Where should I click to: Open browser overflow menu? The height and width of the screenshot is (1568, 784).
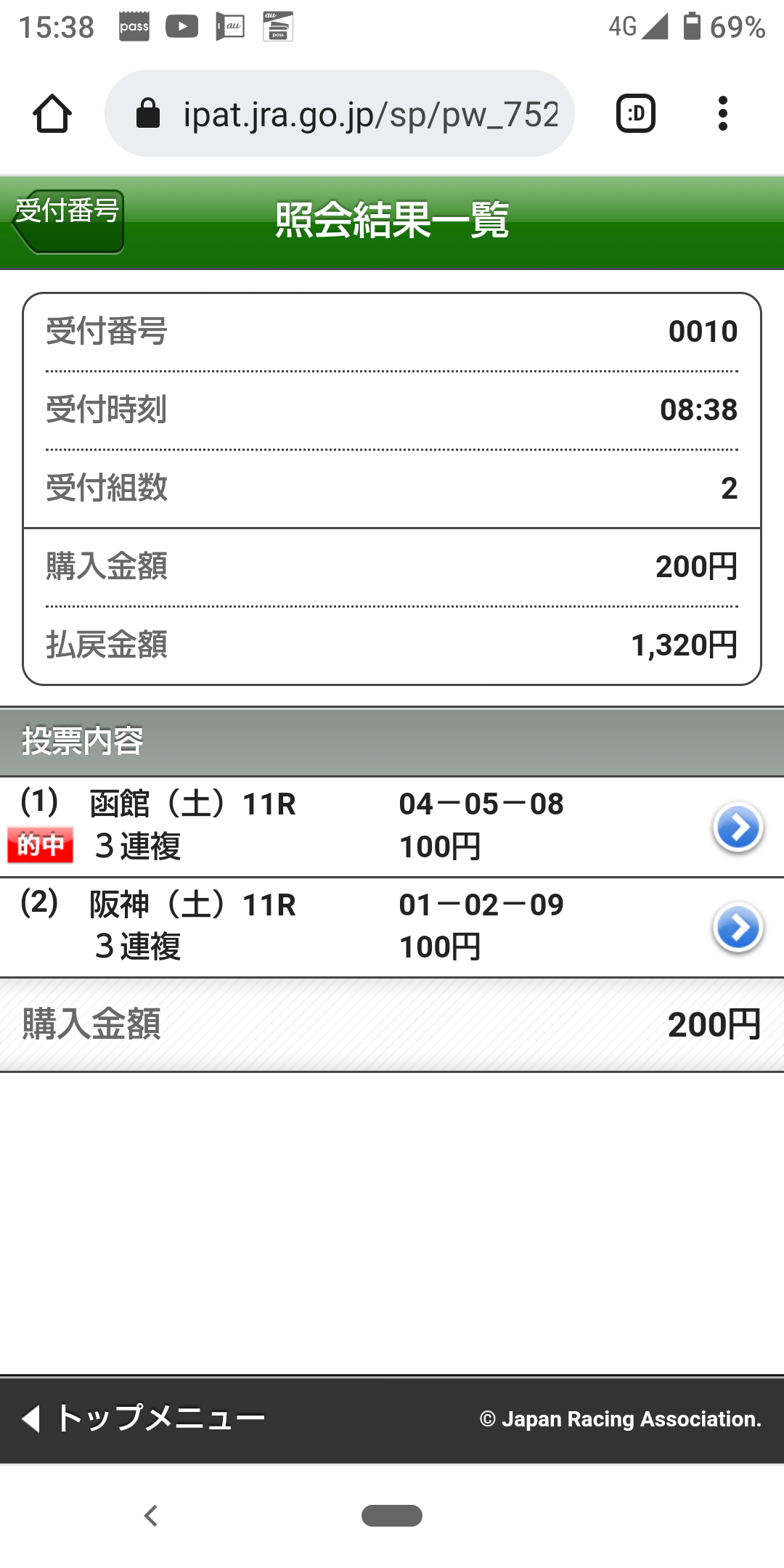coord(722,114)
